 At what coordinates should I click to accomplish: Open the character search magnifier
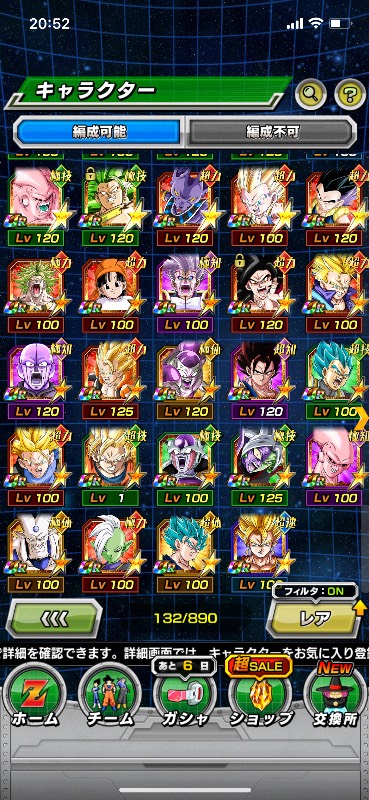(x=311, y=93)
